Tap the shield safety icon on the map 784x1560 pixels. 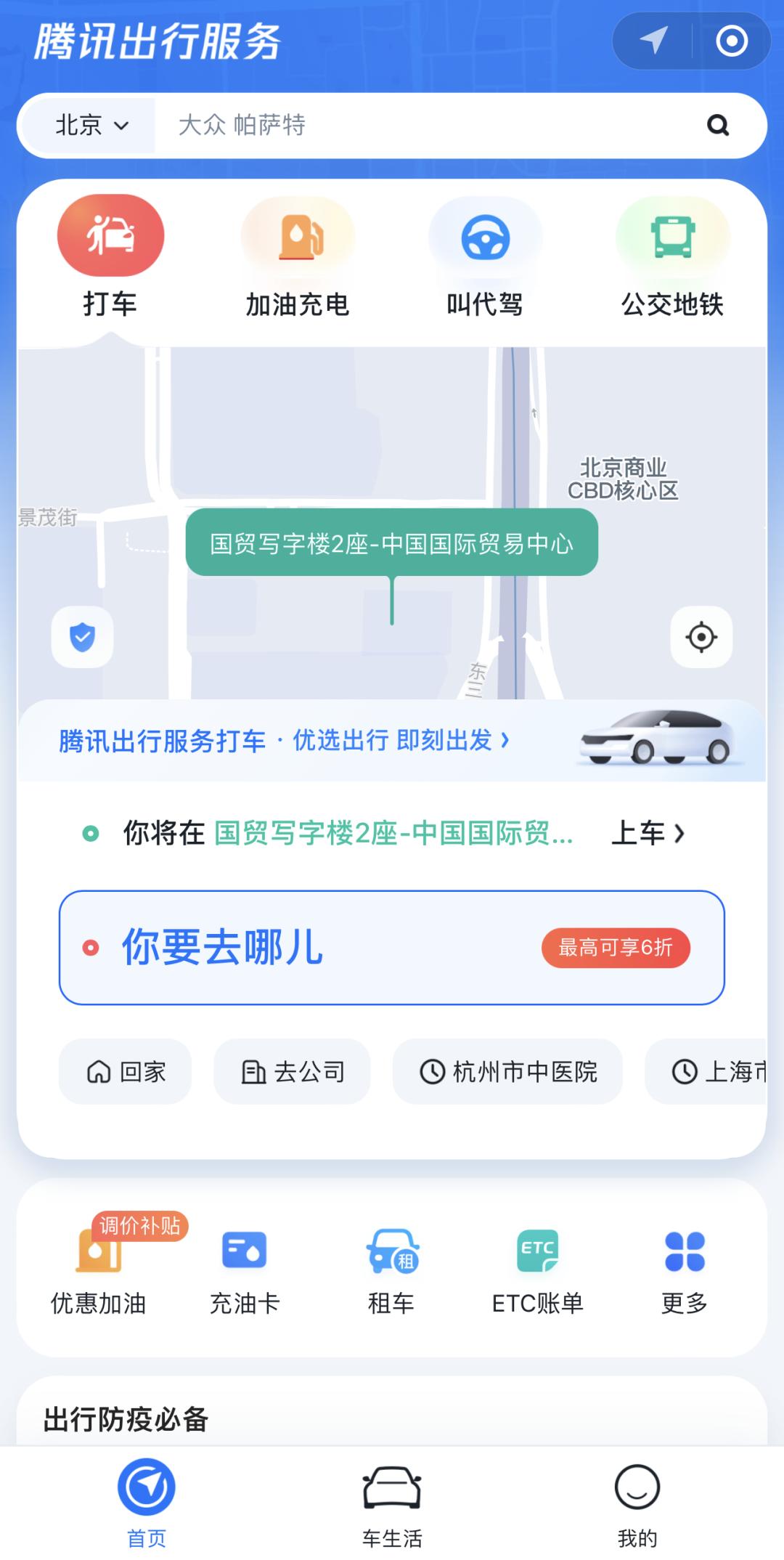[x=81, y=638]
